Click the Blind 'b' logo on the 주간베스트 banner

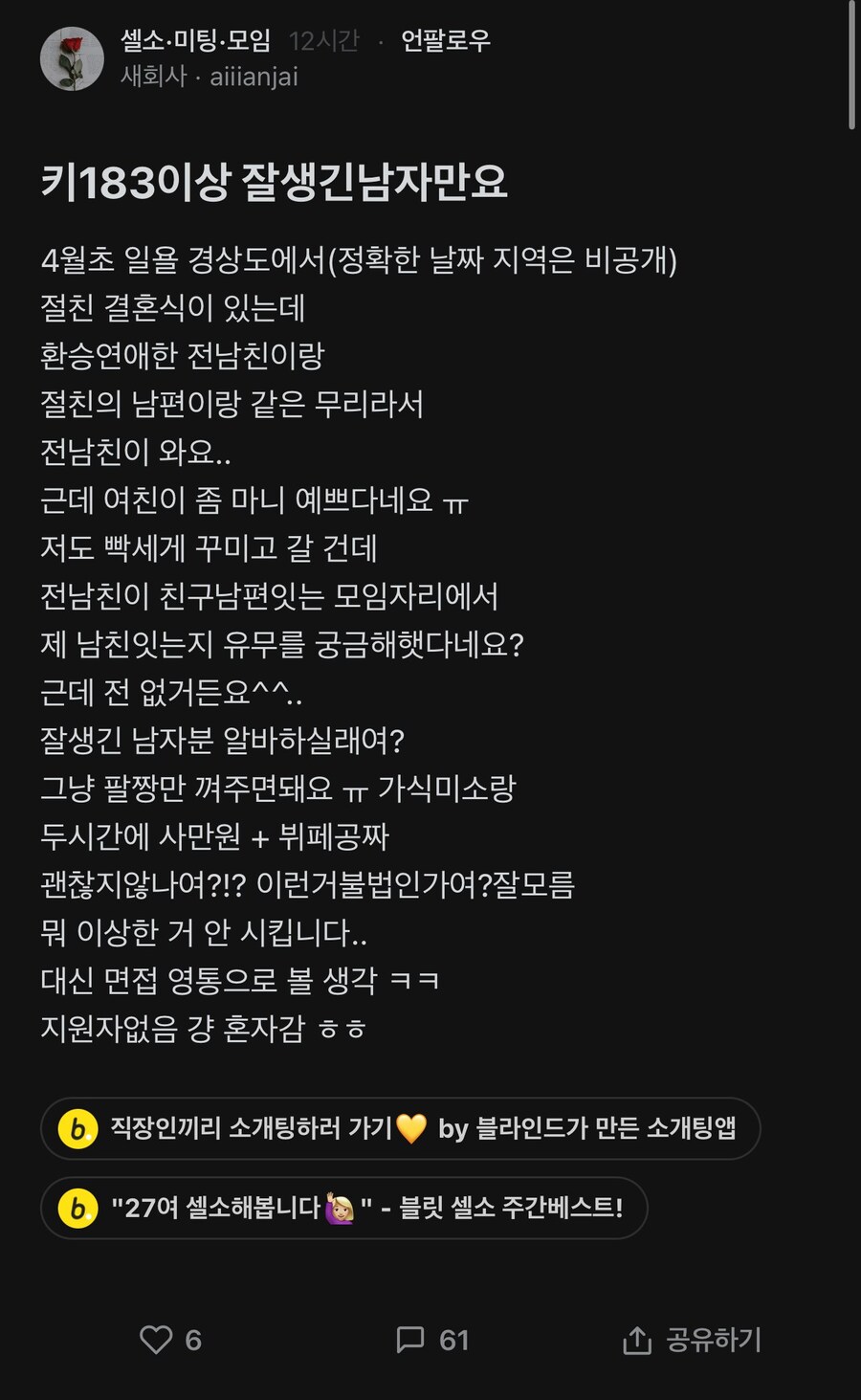coord(77,1208)
